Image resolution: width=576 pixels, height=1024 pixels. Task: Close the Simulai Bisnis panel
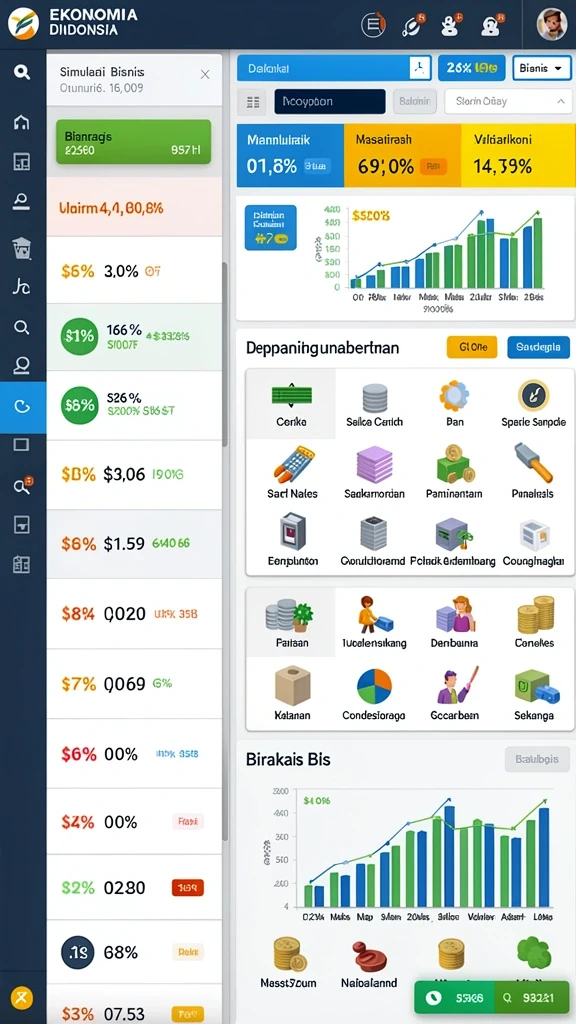(204, 74)
